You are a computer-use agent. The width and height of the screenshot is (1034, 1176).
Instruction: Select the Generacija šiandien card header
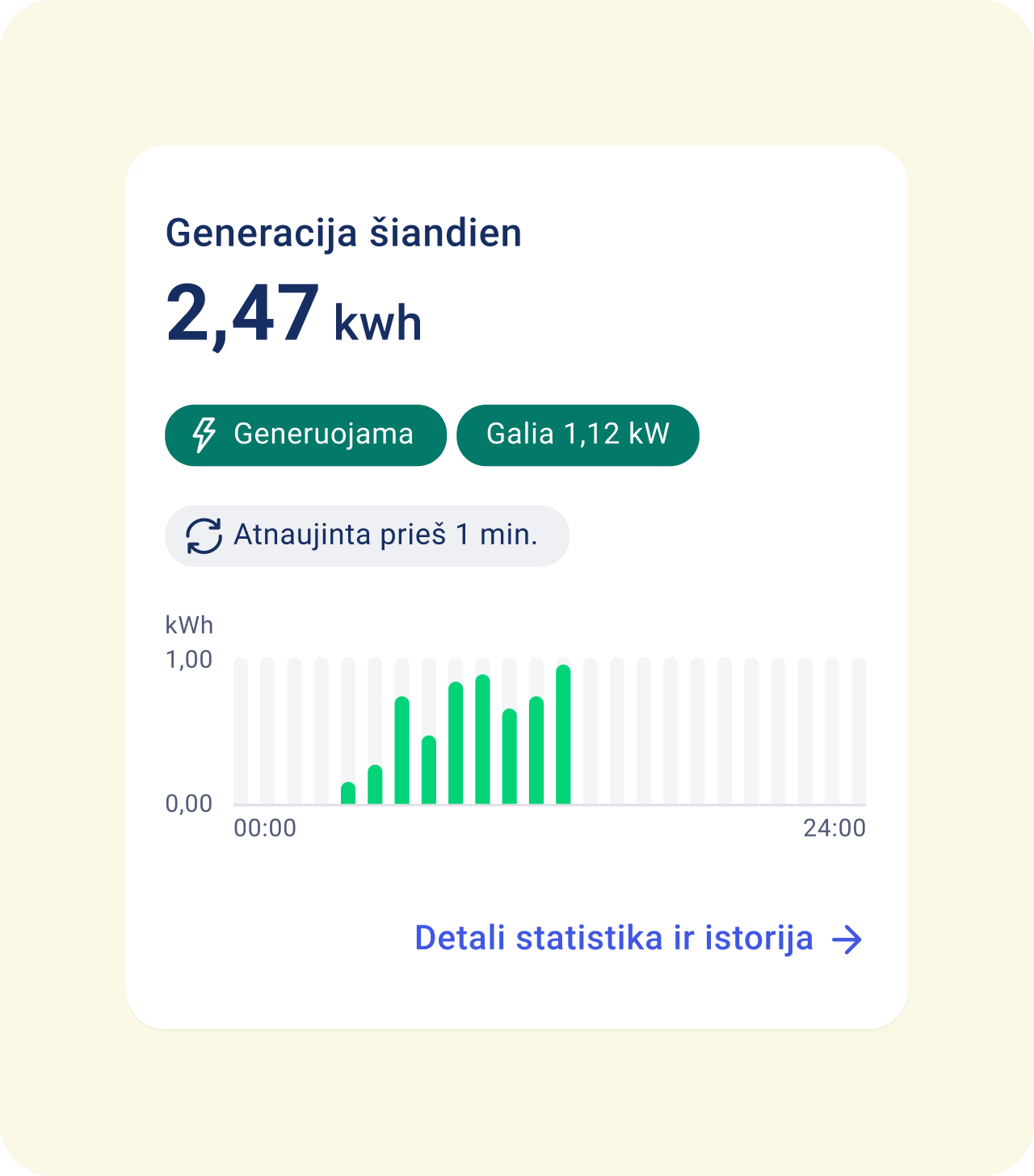coord(344,232)
